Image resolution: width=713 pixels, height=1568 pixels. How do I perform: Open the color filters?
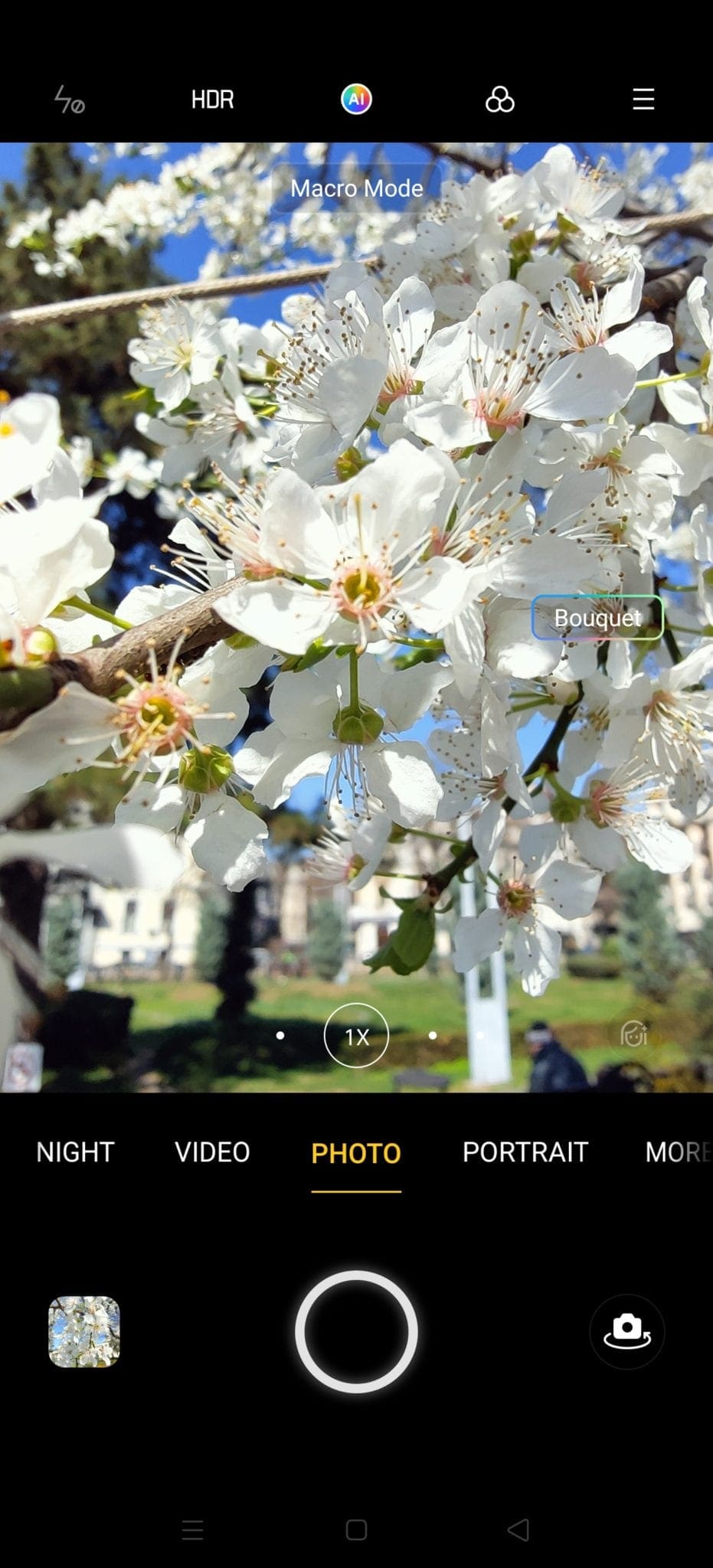(499, 100)
